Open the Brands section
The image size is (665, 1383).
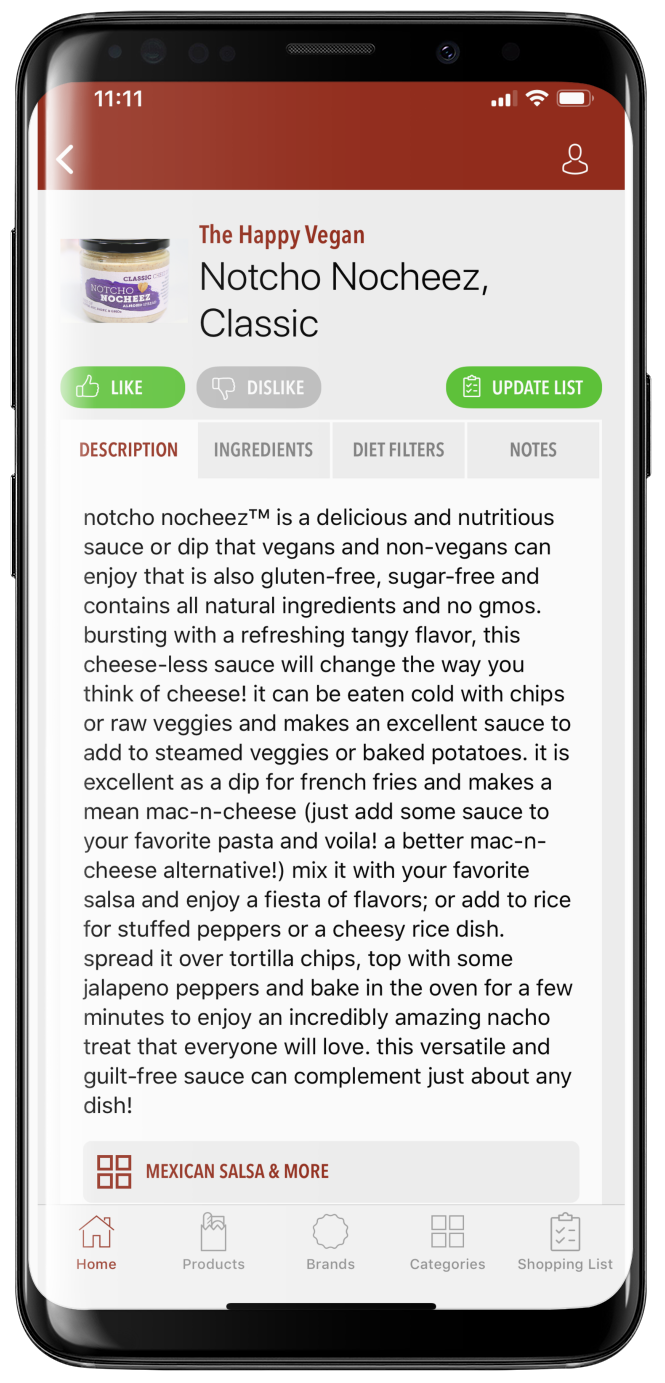[x=331, y=1242]
